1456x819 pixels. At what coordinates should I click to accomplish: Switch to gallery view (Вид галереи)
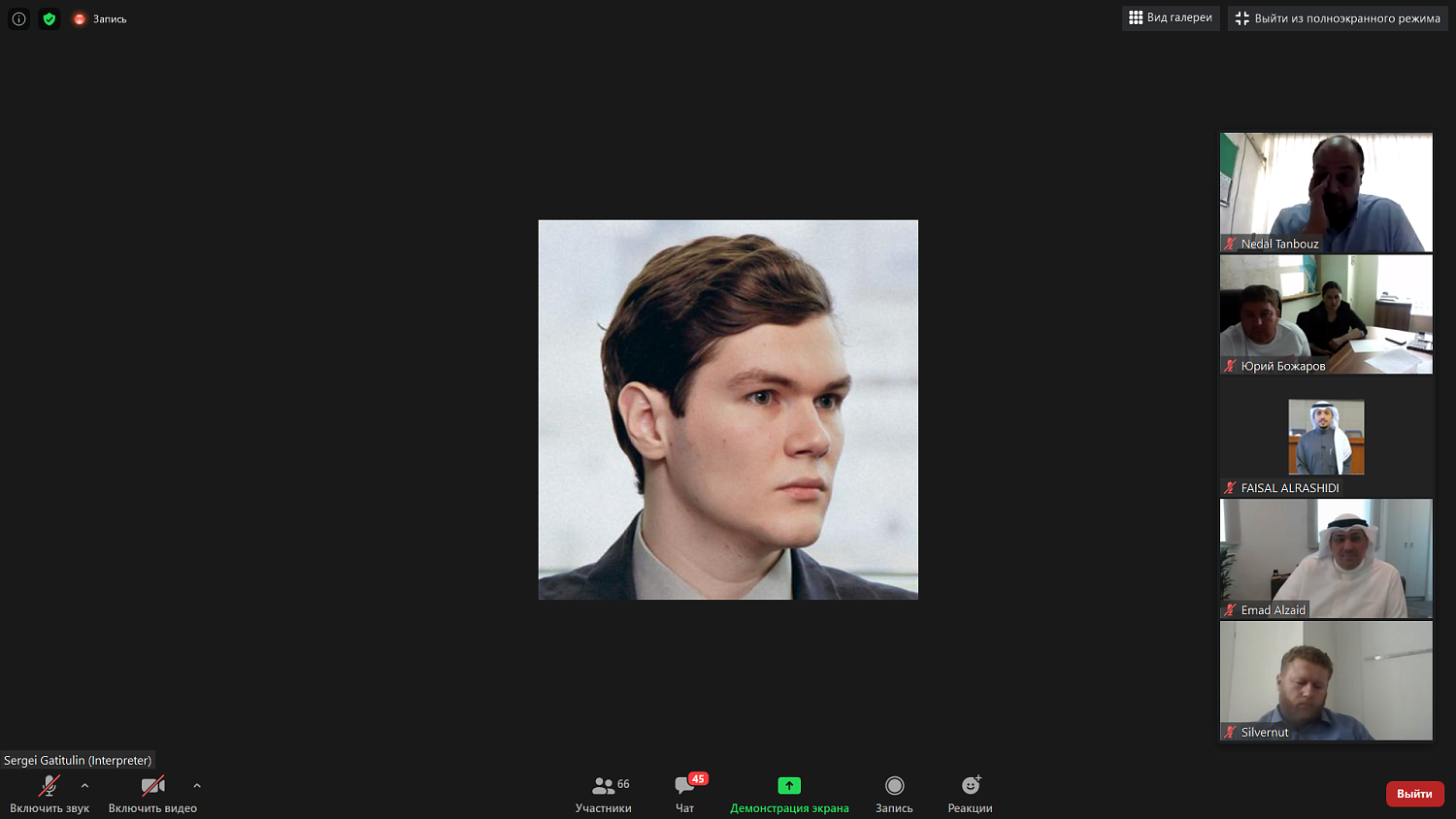coord(1171,17)
